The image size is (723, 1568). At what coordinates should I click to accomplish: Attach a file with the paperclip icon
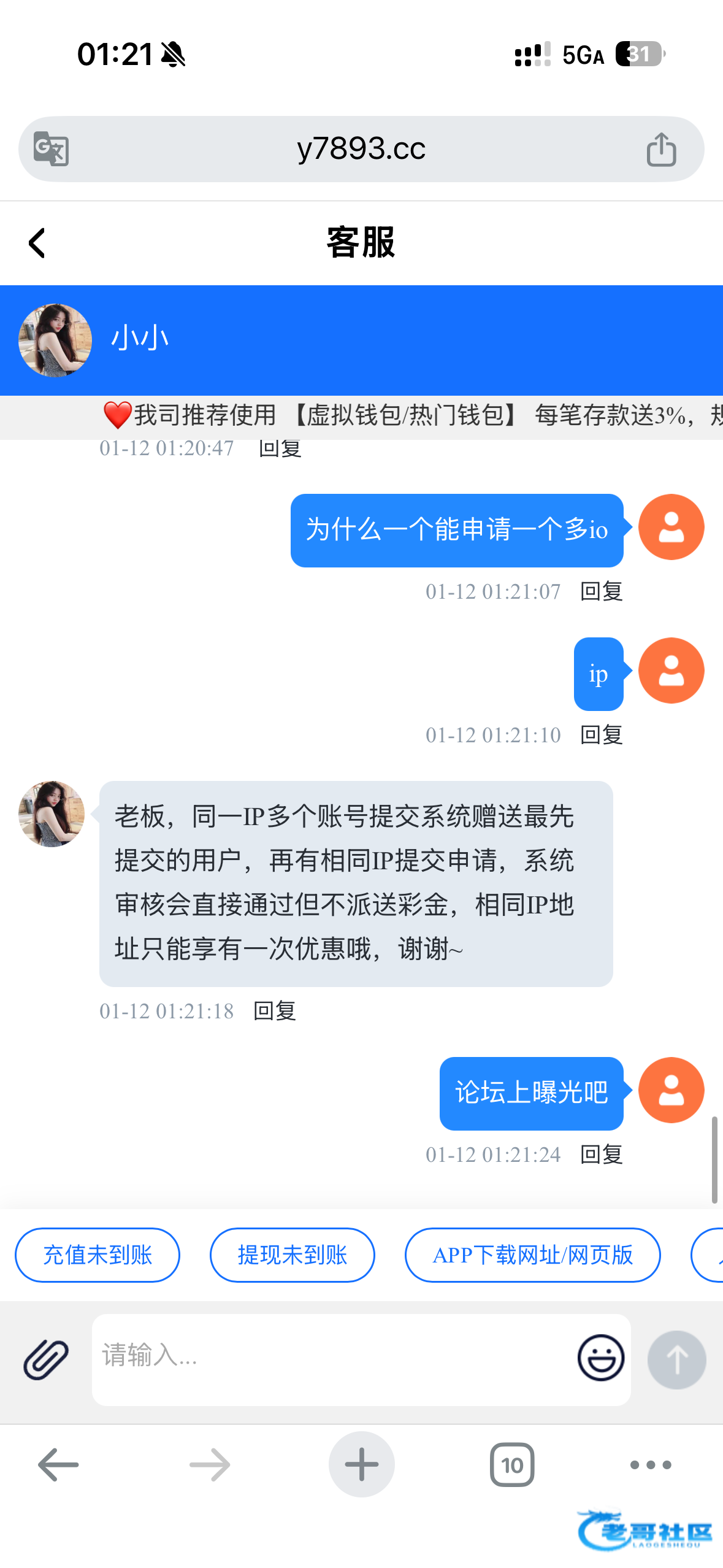point(46,1359)
